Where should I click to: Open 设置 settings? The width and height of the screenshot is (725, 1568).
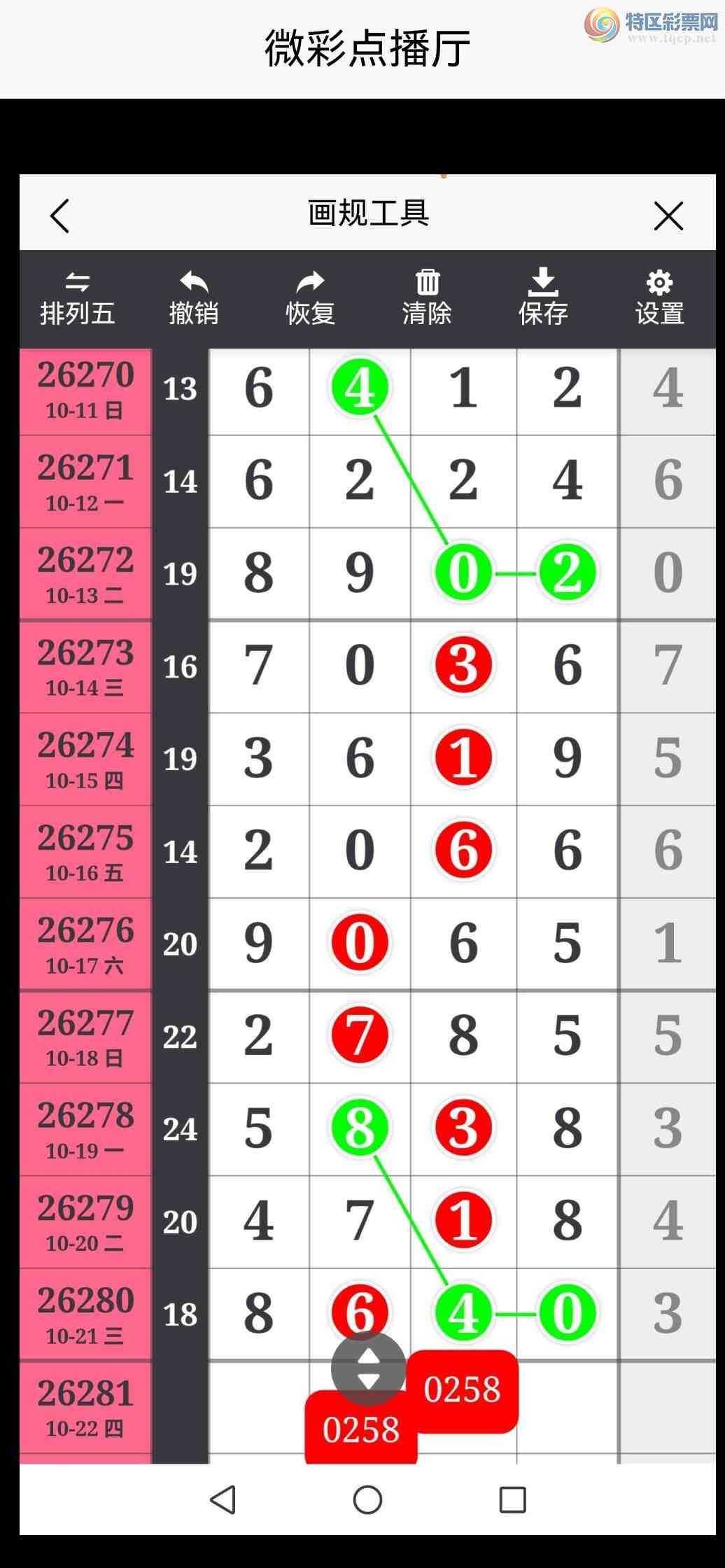(659, 299)
